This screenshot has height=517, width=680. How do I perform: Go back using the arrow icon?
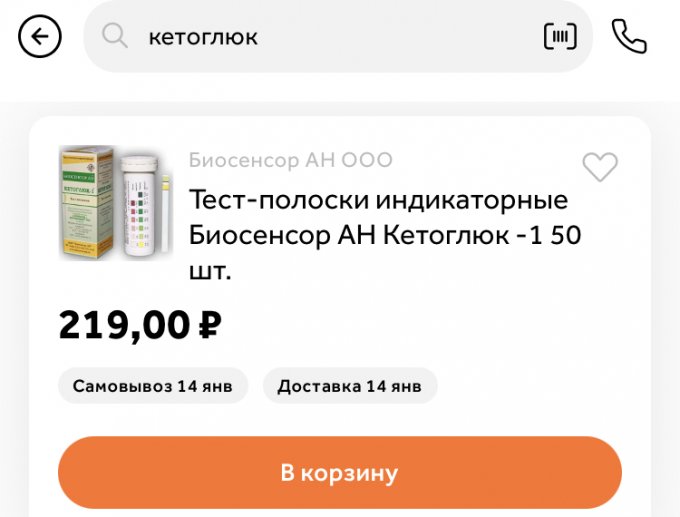pyautogui.click(x=40, y=38)
